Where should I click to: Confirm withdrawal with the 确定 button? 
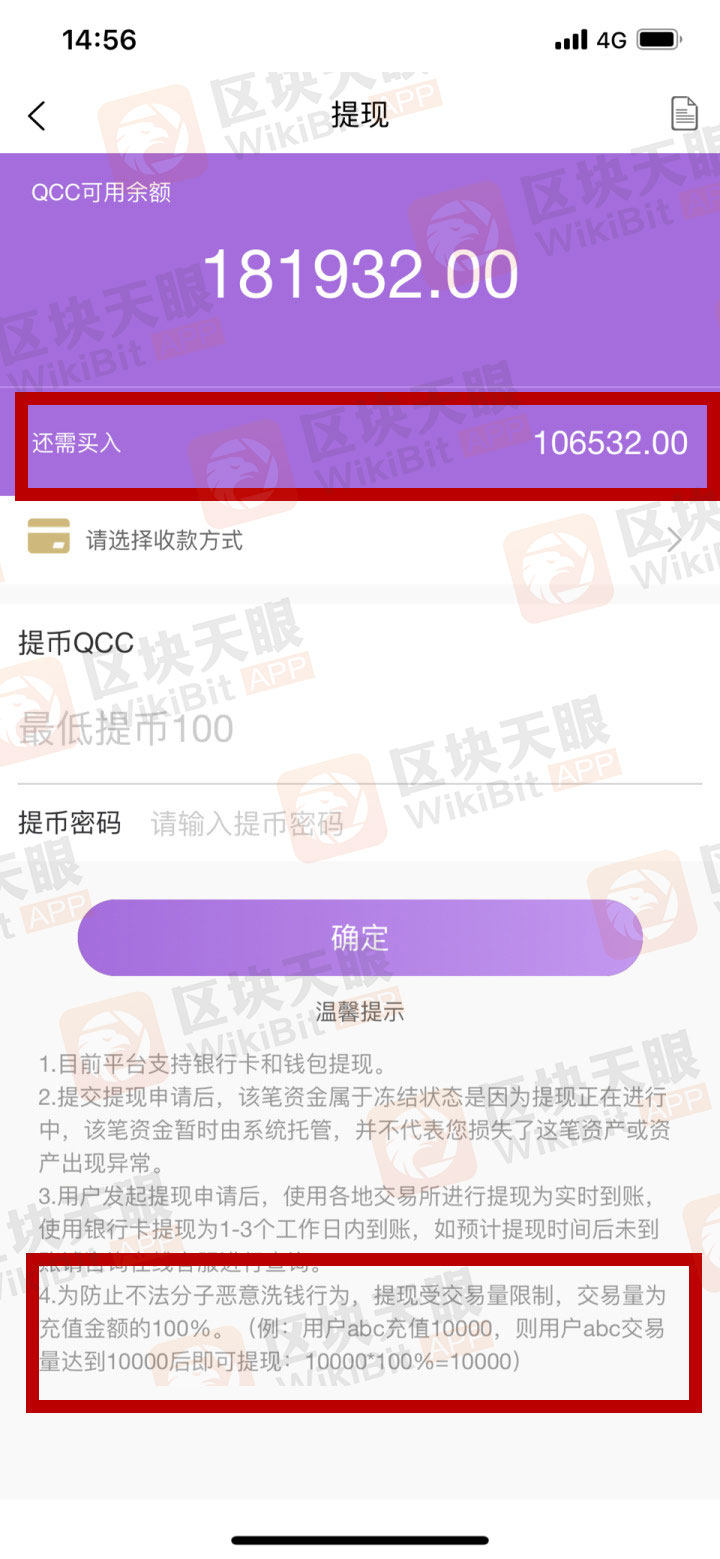(360, 938)
